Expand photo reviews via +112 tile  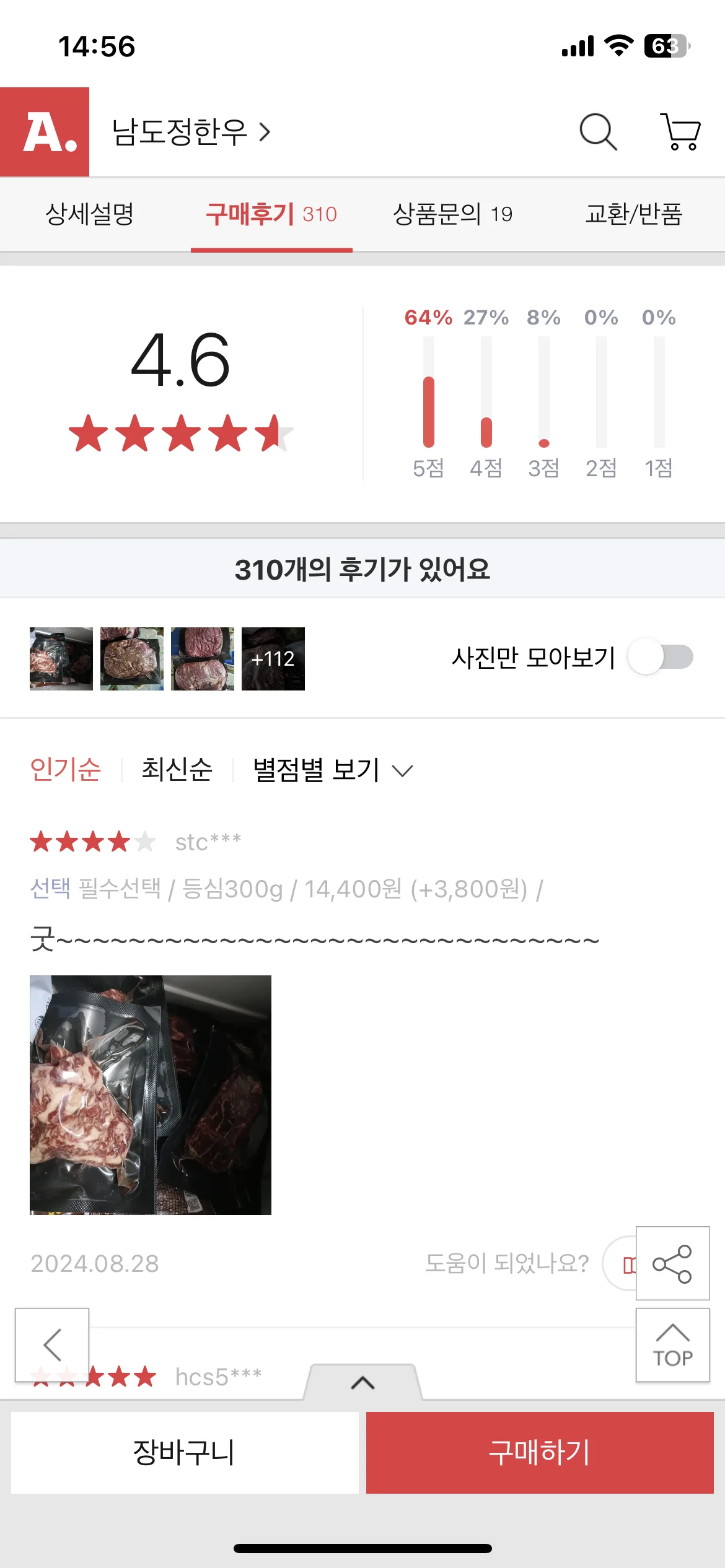pos(273,659)
